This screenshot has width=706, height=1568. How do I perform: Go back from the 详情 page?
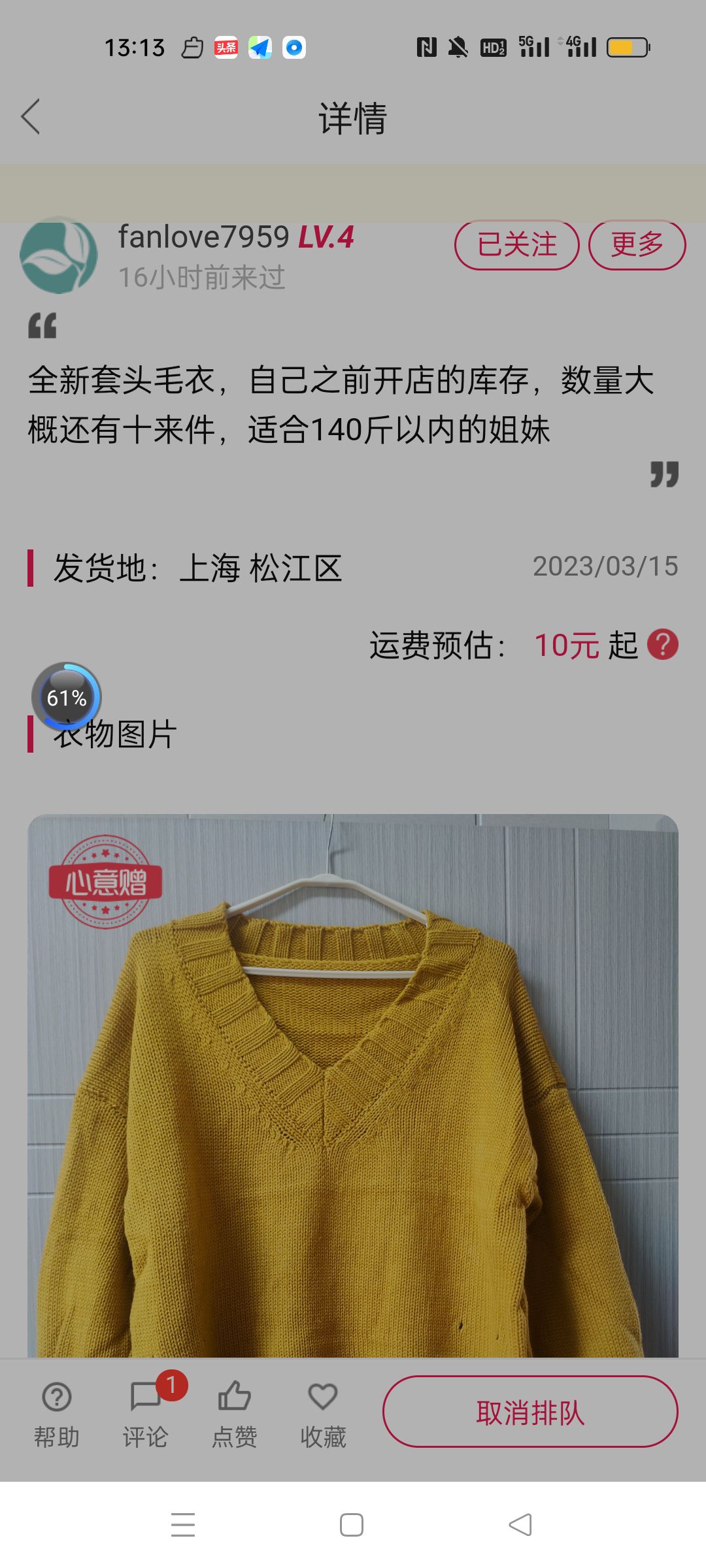[31, 117]
